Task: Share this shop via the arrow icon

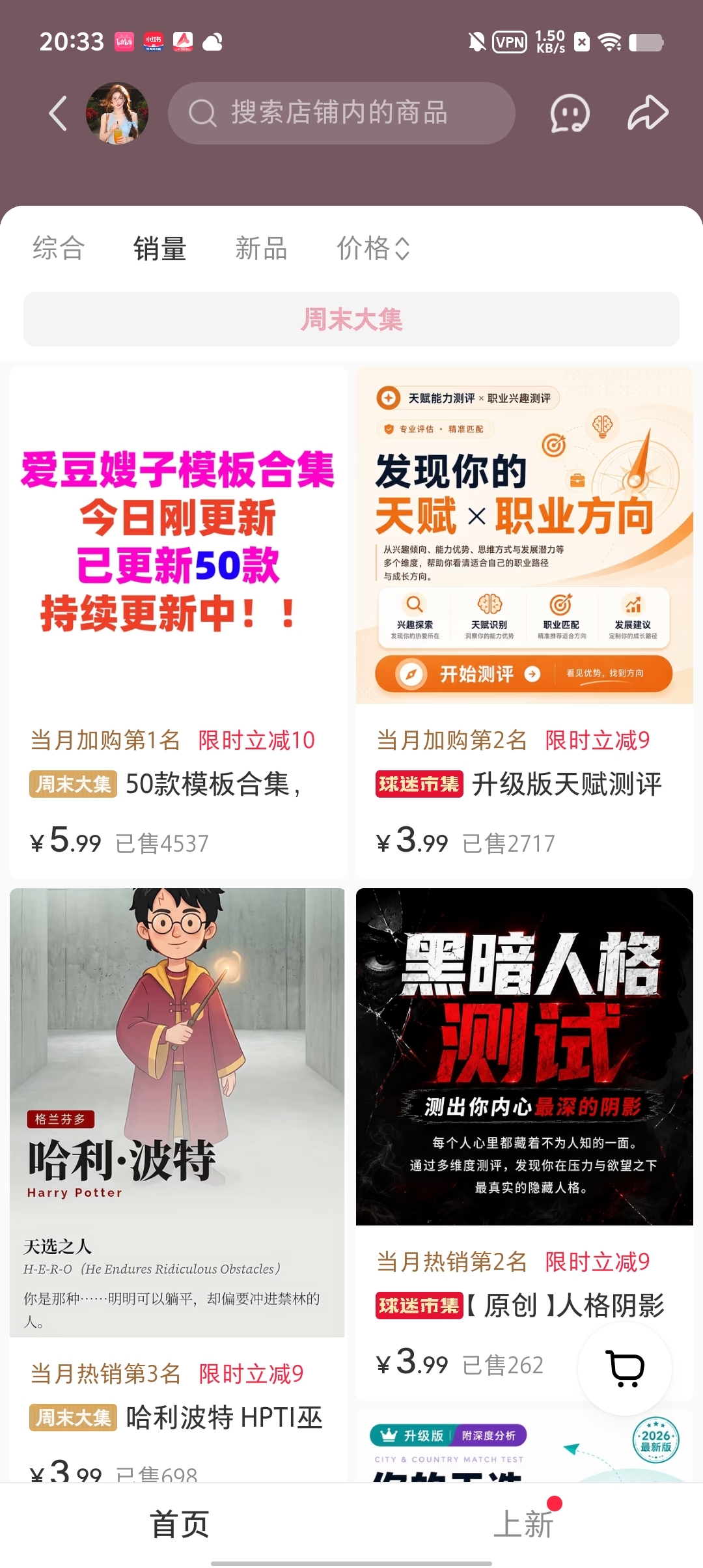Action: [x=648, y=113]
